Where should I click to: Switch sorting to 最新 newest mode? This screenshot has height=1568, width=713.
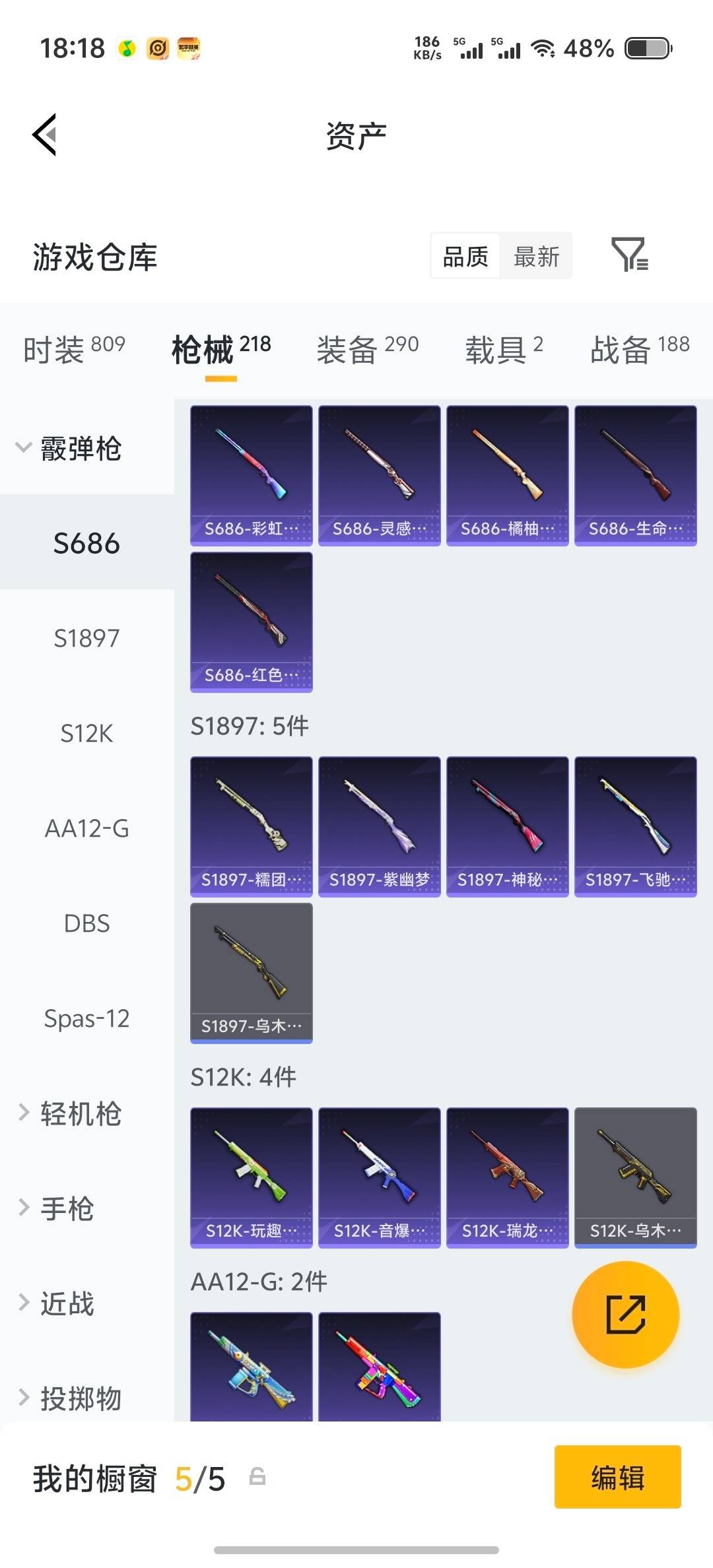(536, 256)
